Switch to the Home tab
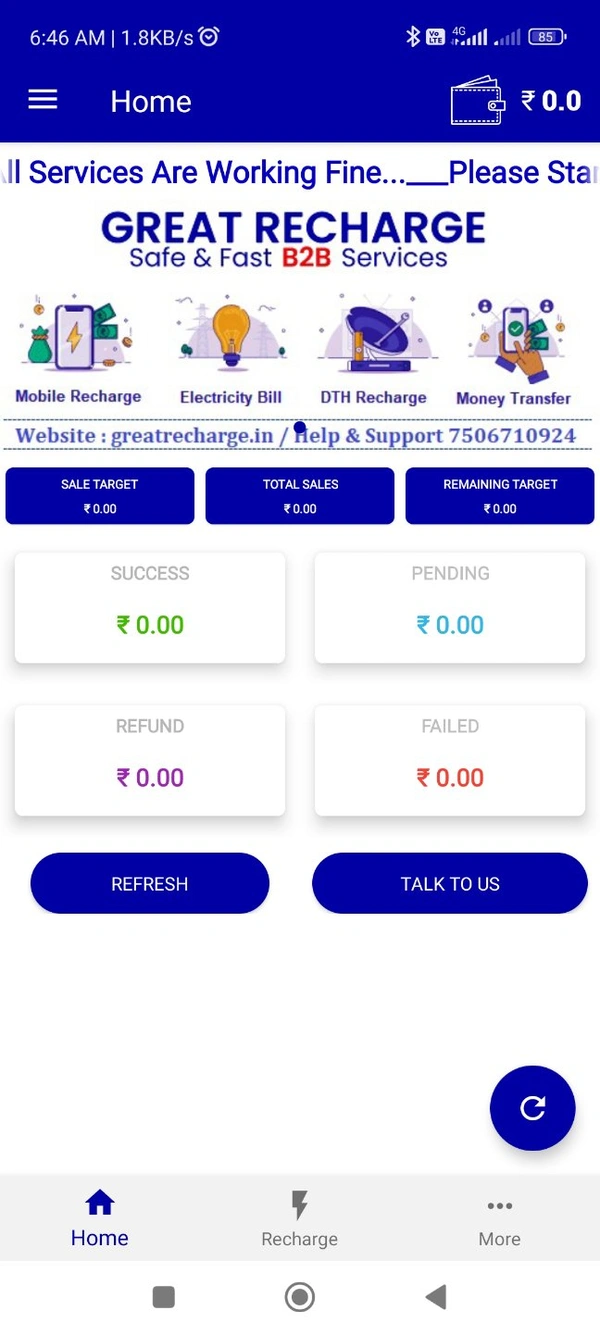 click(100, 1218)
